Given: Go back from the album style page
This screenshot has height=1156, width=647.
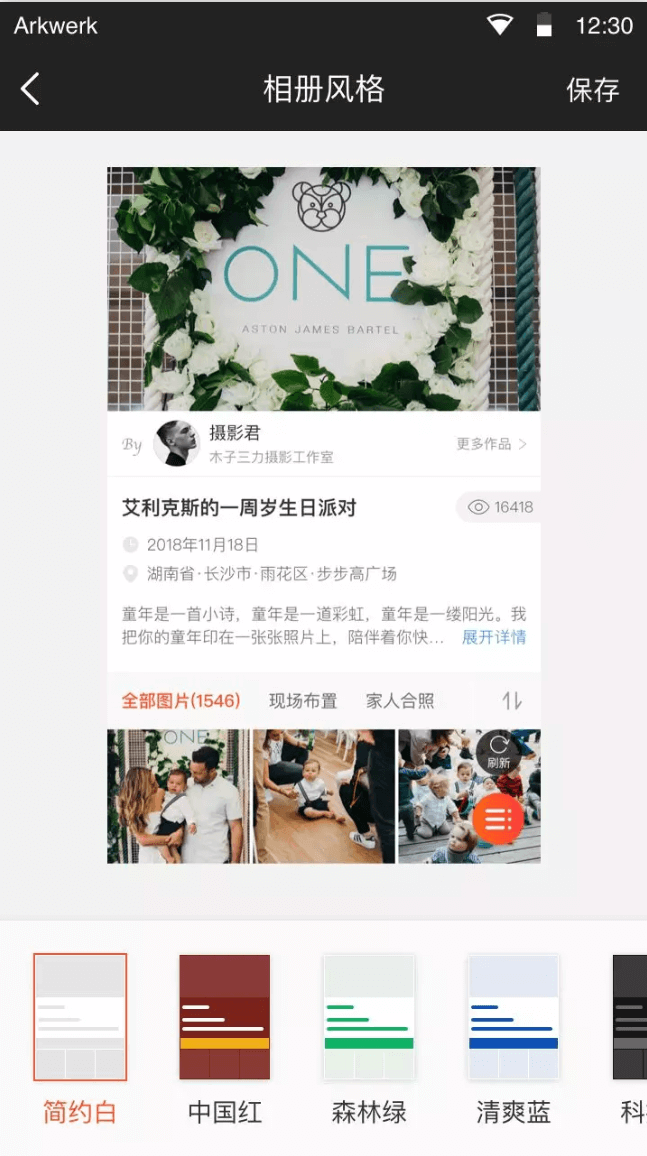Looking at the screenshot, I should [x=31, y=89].
